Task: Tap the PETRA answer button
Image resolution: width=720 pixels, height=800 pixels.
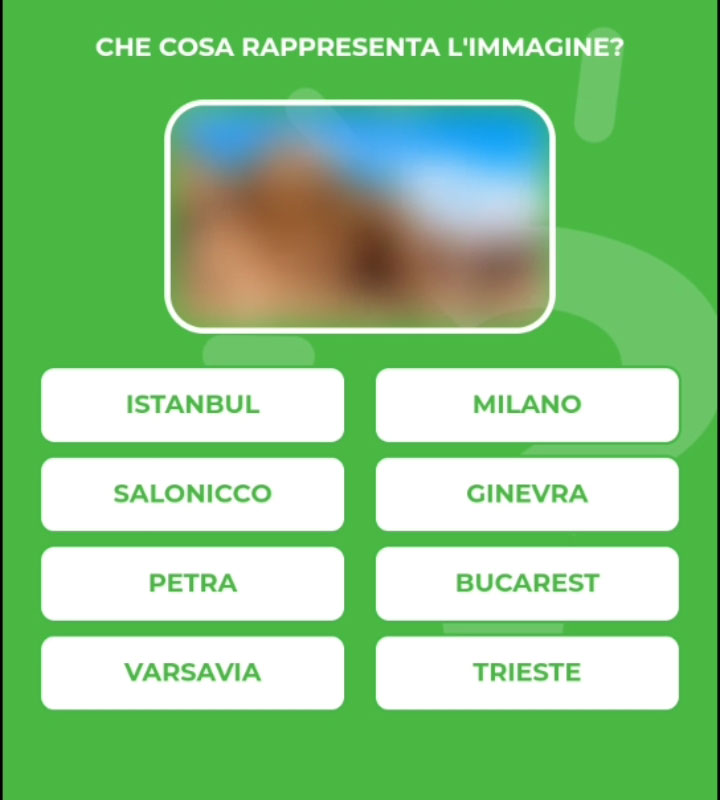Action: coord(192,583)
